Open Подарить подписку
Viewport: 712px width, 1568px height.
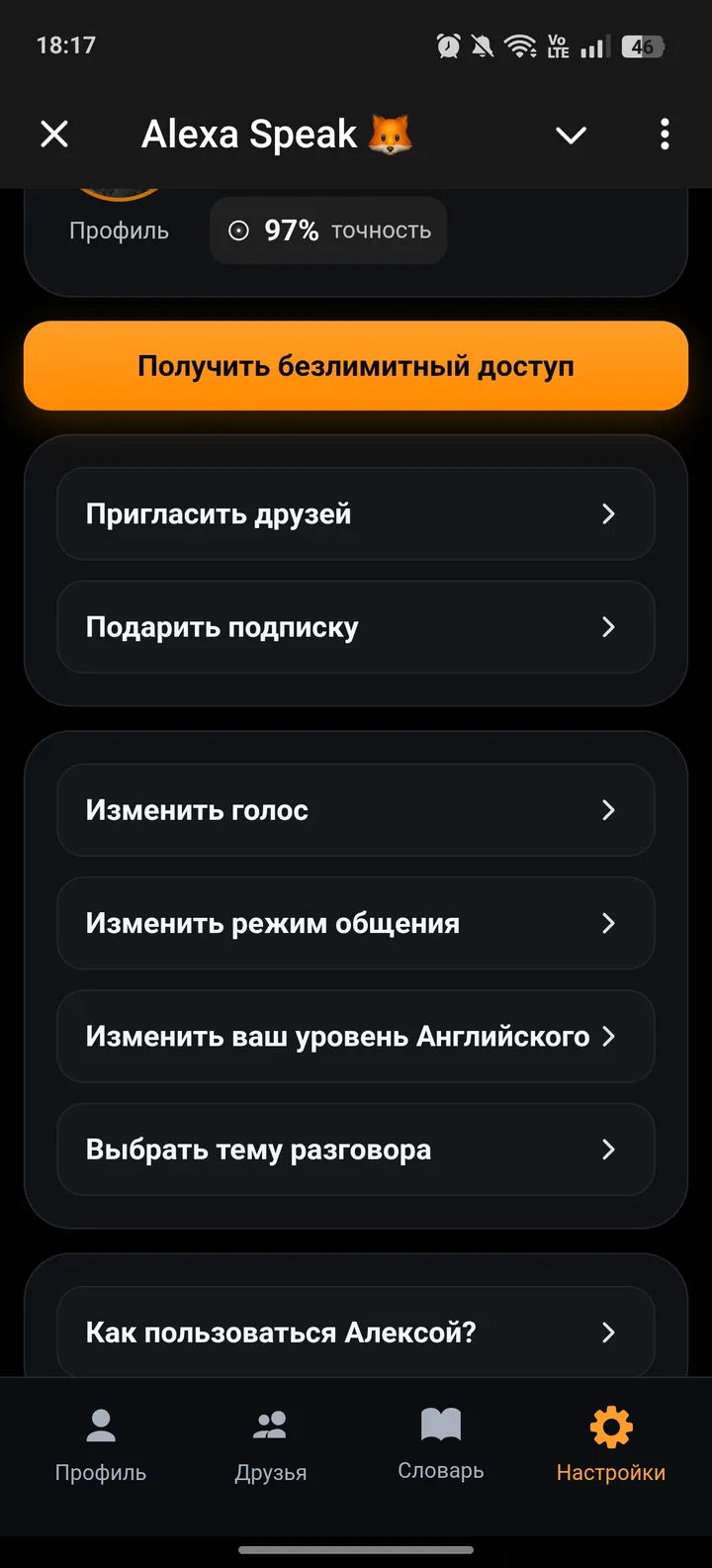coord(356,627)
